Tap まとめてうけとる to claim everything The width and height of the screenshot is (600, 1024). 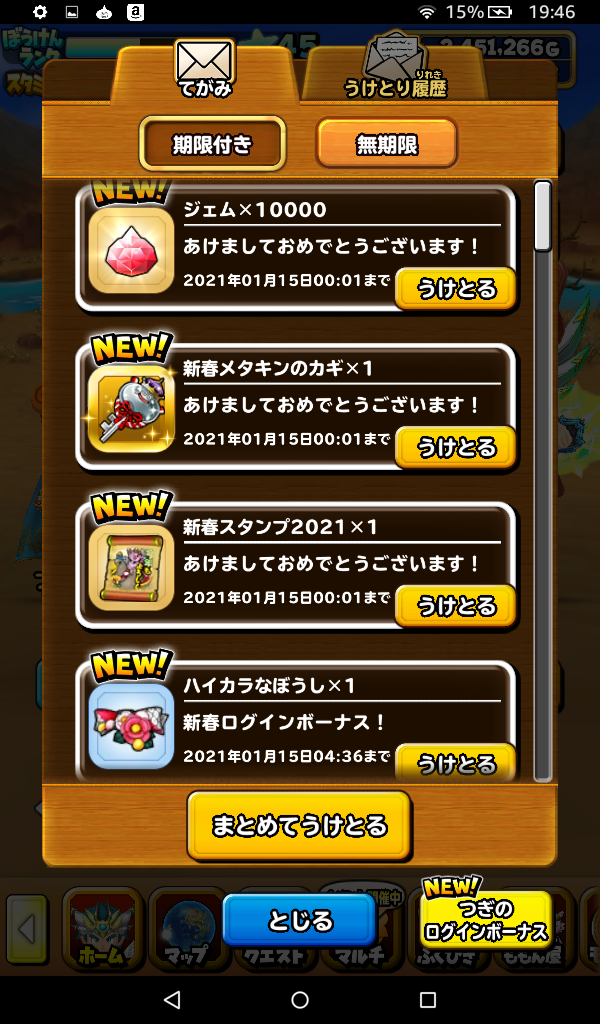point(299,826)
